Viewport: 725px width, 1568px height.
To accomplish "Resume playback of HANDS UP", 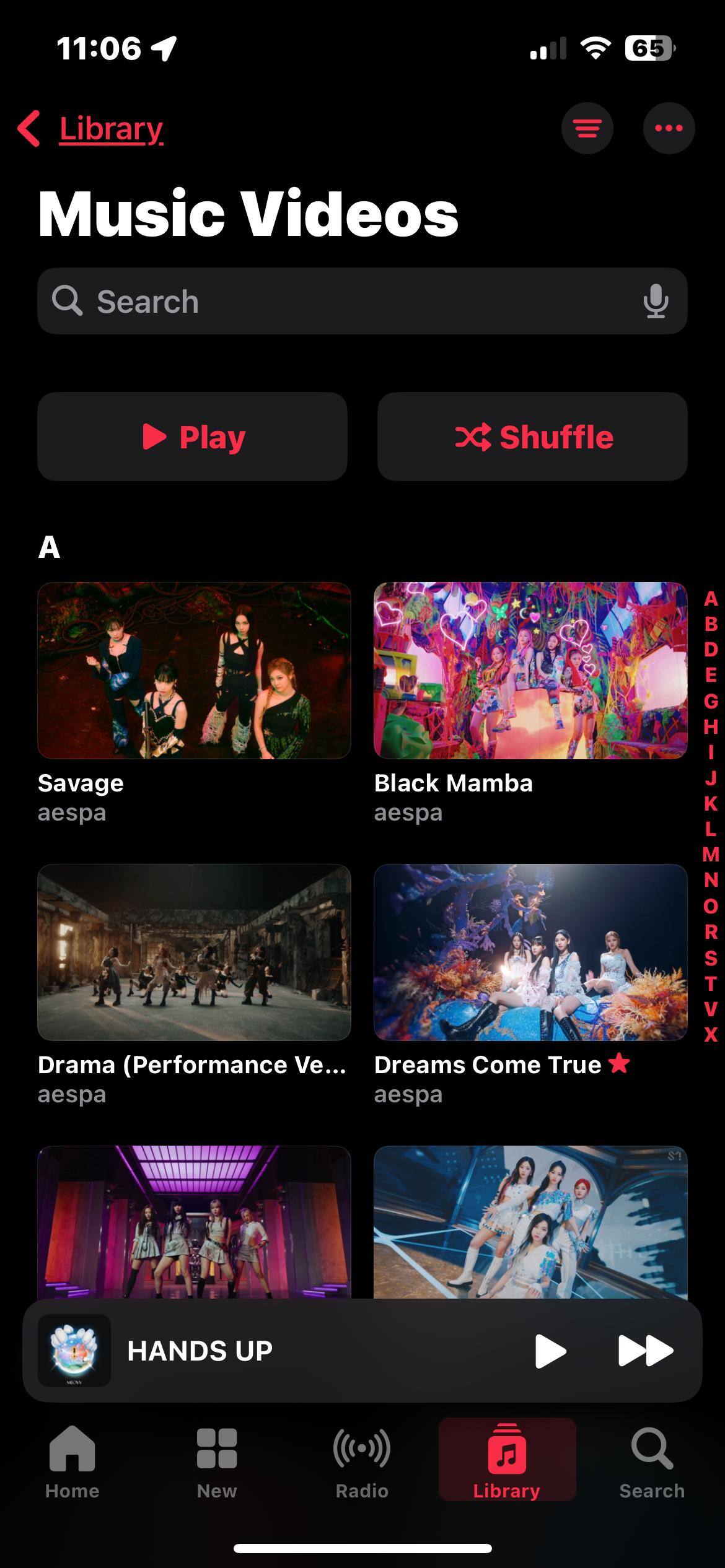I will coord(550,1351).
